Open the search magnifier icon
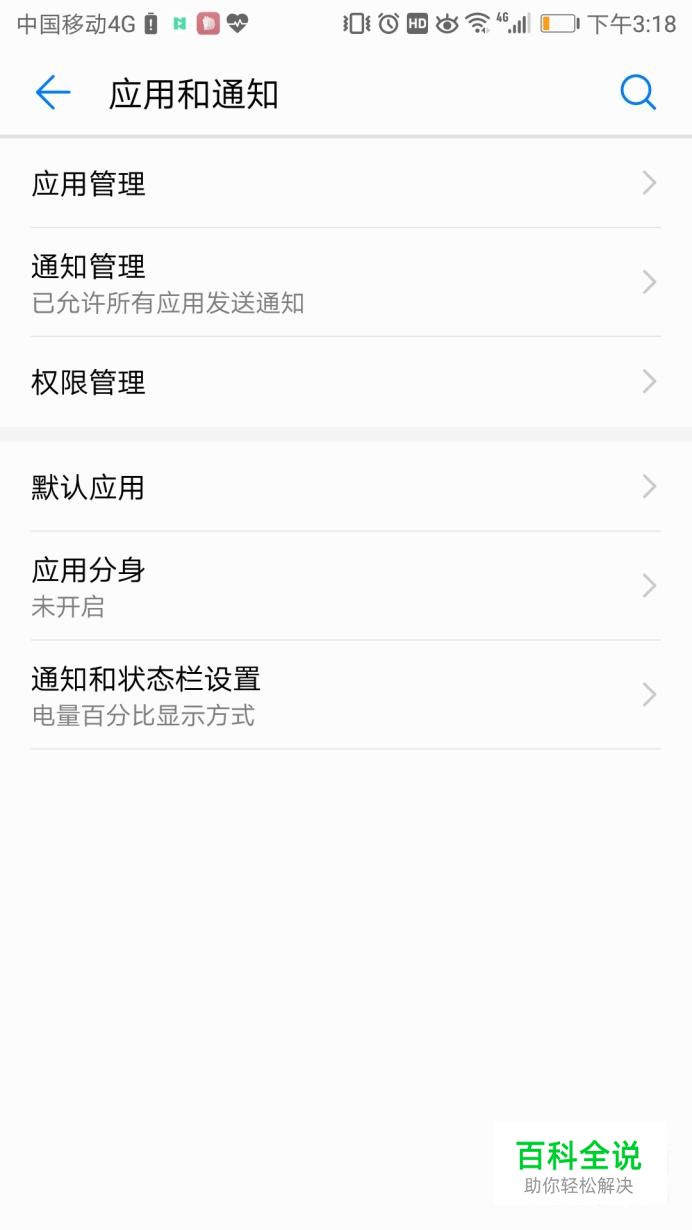 pyautogui.click(x=638, y=93)
